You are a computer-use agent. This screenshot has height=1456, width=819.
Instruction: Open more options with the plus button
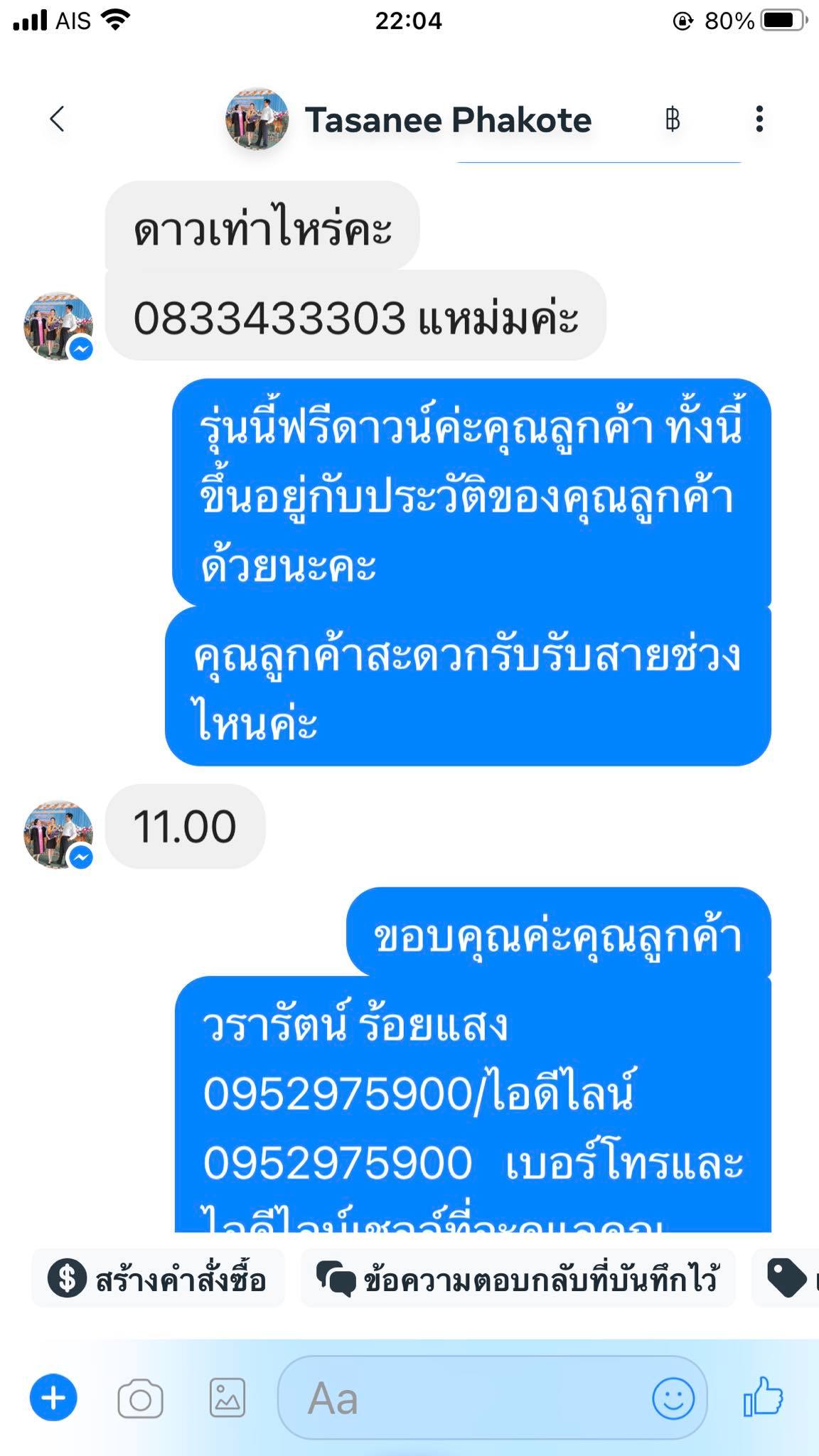coord(53,1398)
